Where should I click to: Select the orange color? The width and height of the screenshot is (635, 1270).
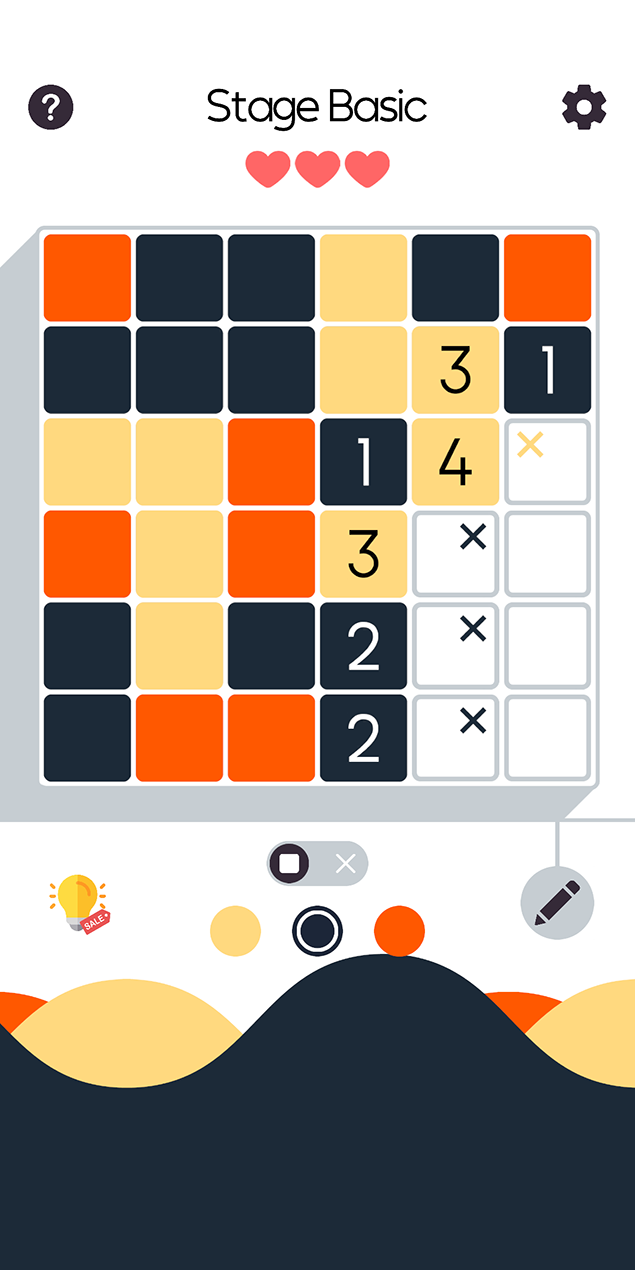click(399, 931)
